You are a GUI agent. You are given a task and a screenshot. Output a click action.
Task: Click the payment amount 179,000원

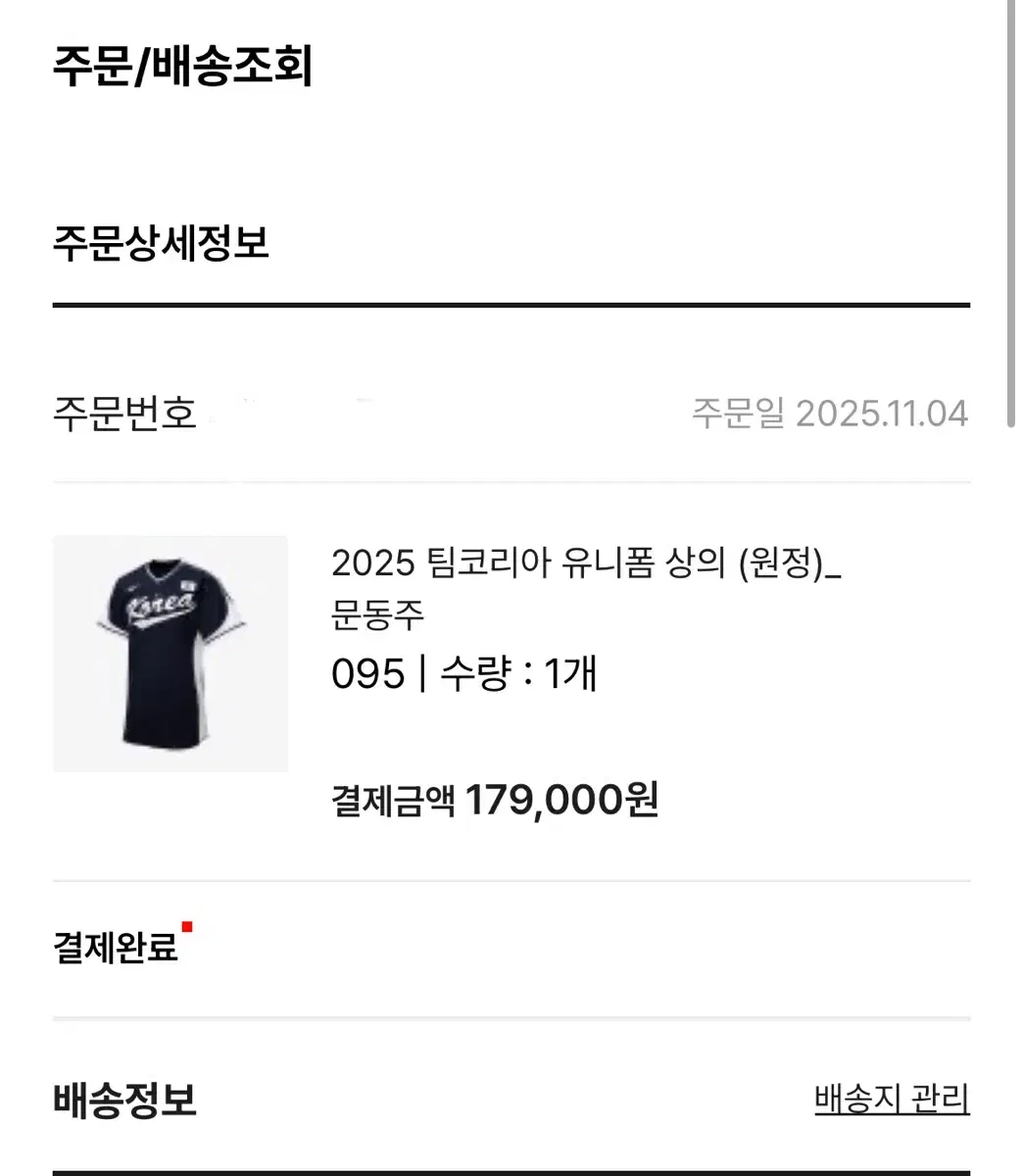562,801
